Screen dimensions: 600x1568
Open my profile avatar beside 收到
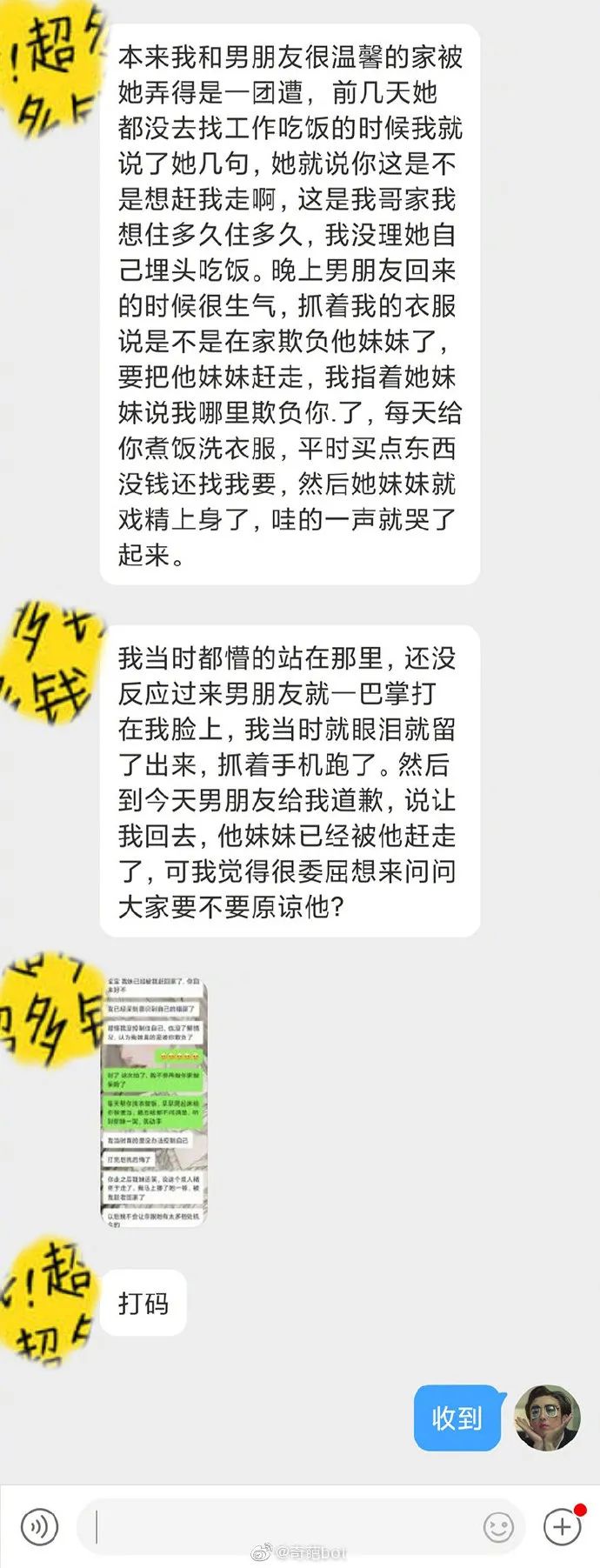click(547, 1418)
